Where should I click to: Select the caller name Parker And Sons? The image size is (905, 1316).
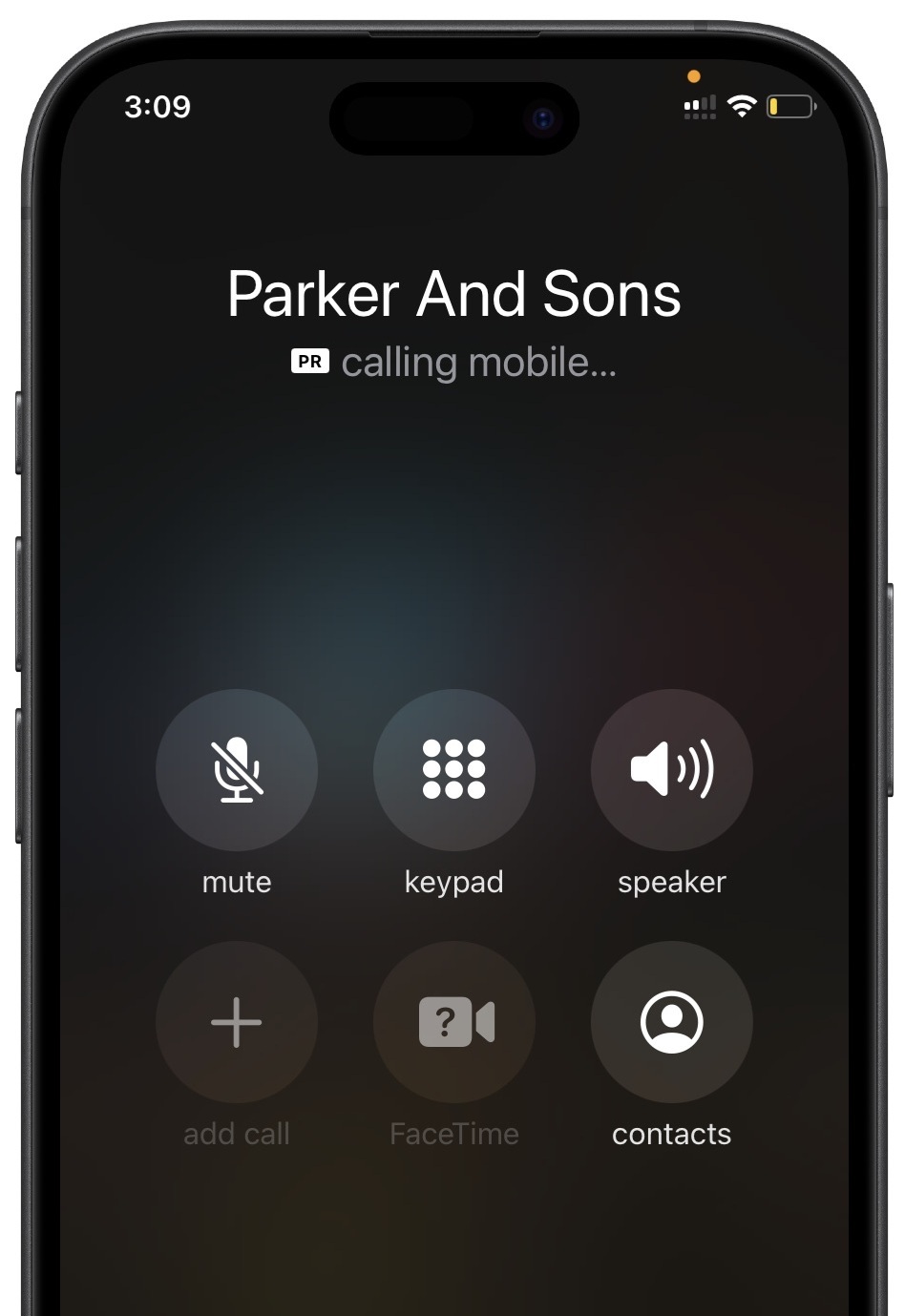(x=453, y=294)
